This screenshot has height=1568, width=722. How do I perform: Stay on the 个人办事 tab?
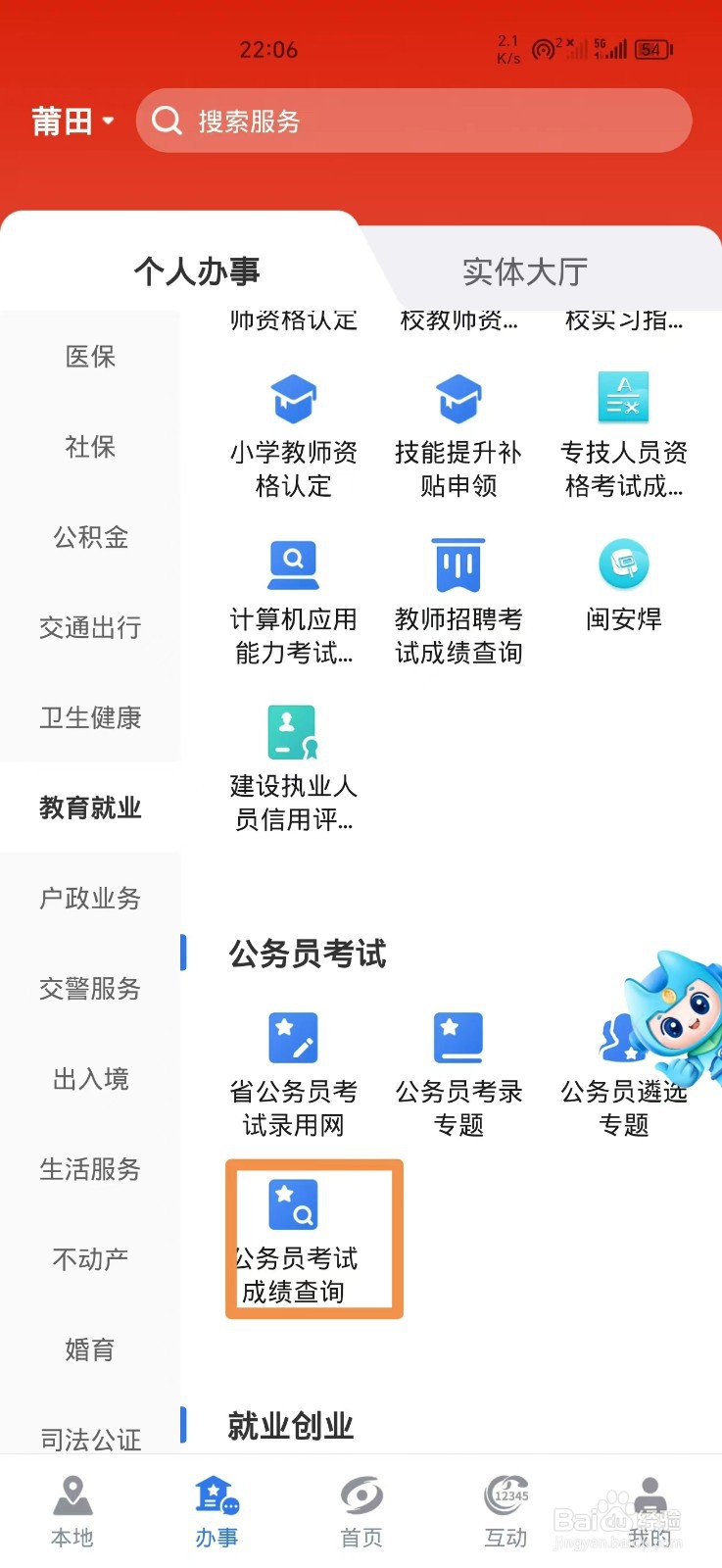[198, 271]
